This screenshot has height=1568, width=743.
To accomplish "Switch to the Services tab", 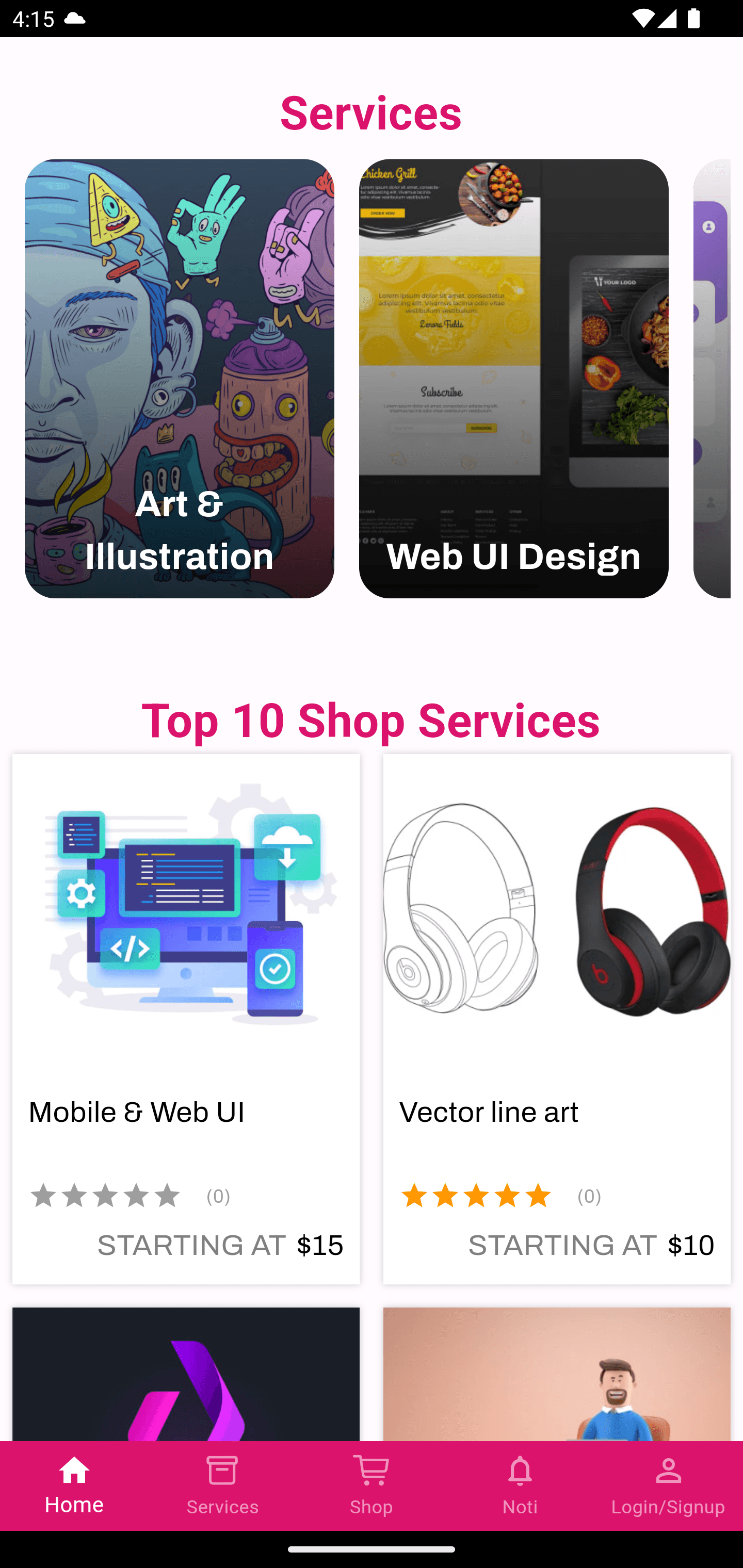I will [x=223, y=1485].
